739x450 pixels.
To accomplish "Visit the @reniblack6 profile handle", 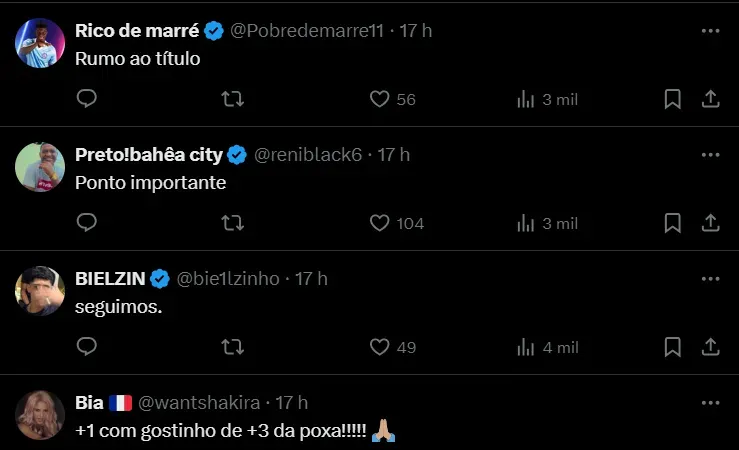I will pyautogui.click(x=308, y=155).
